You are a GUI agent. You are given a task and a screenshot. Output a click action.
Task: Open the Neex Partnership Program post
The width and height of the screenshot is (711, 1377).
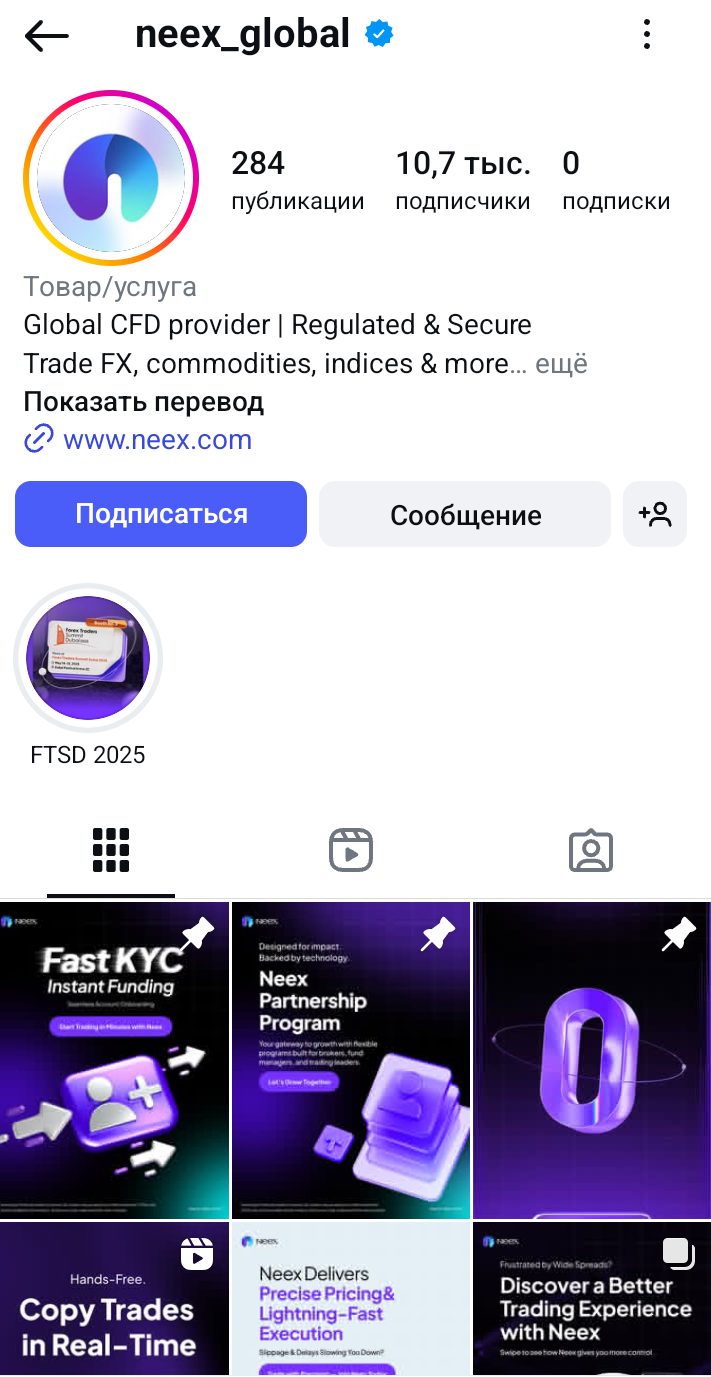[x=351, y=1060]
